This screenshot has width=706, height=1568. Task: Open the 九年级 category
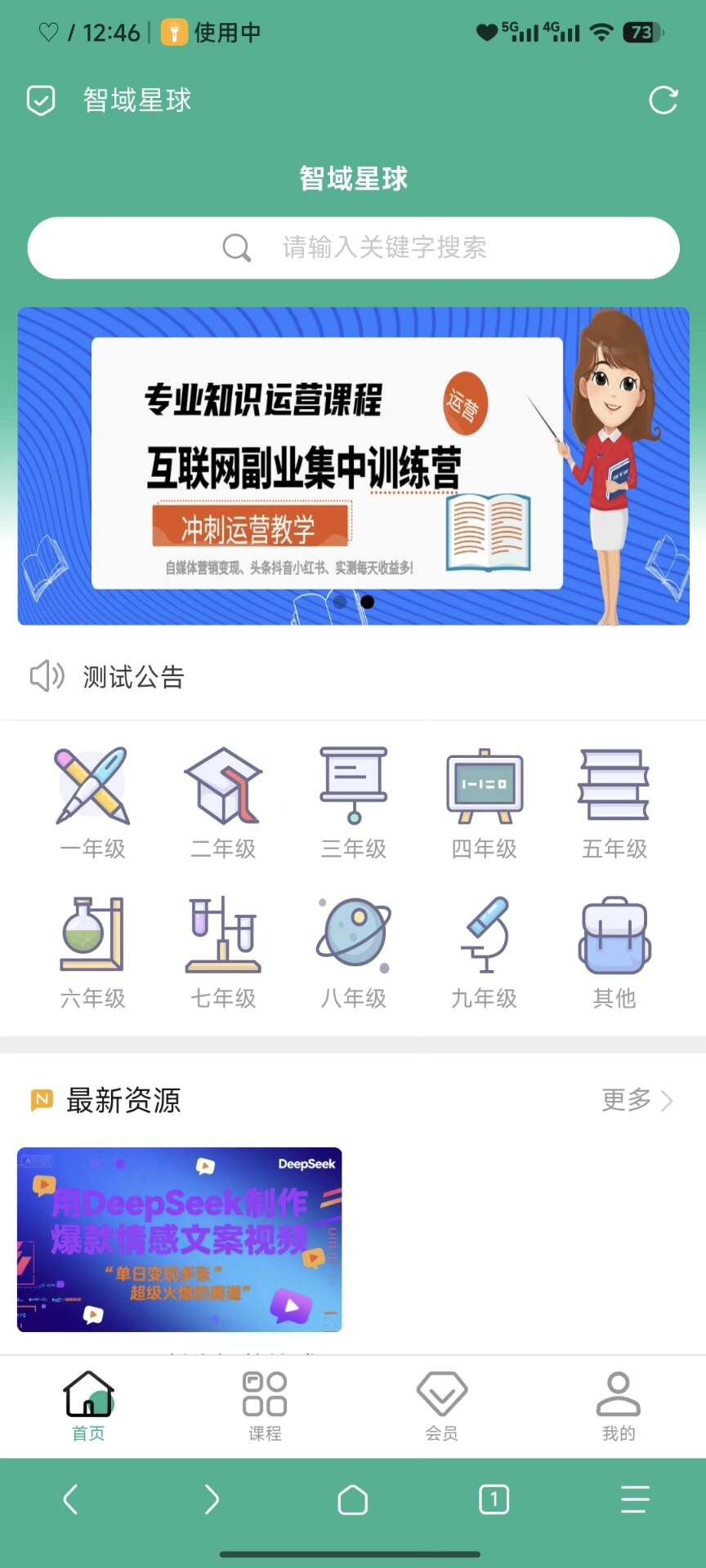(485, 951)
